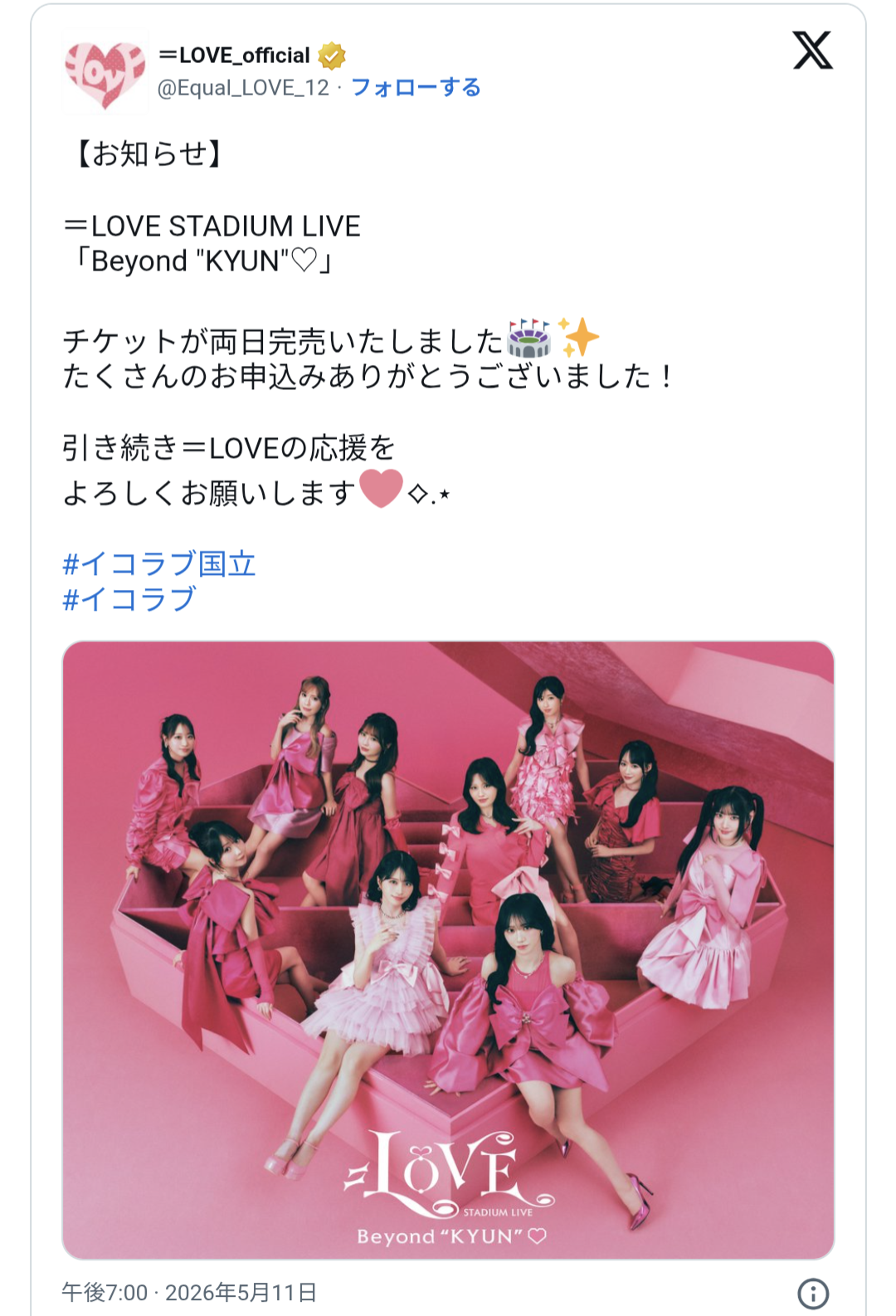The width and height of the screenshot is (896, 1316).
Task: Open the post timestamp 午後7:00 · 2026年5月11日
Action: click(189, 1292)
